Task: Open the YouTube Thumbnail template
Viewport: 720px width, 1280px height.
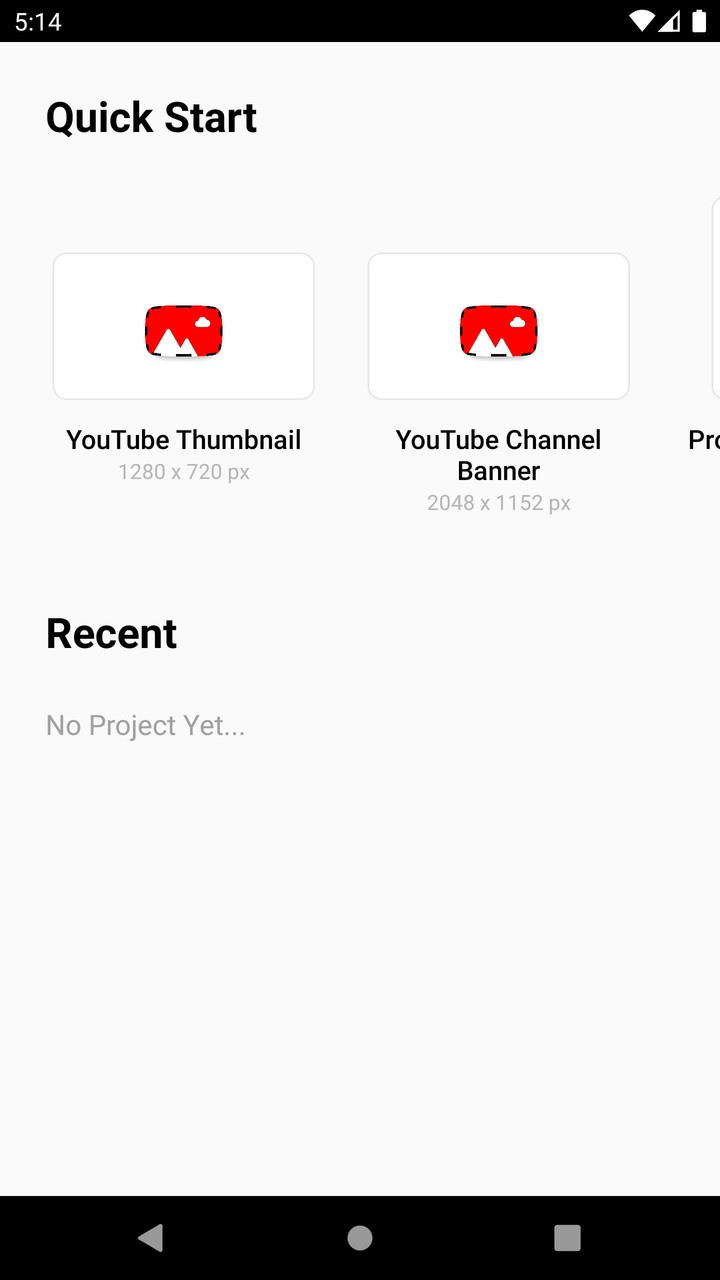Action: 184,327
